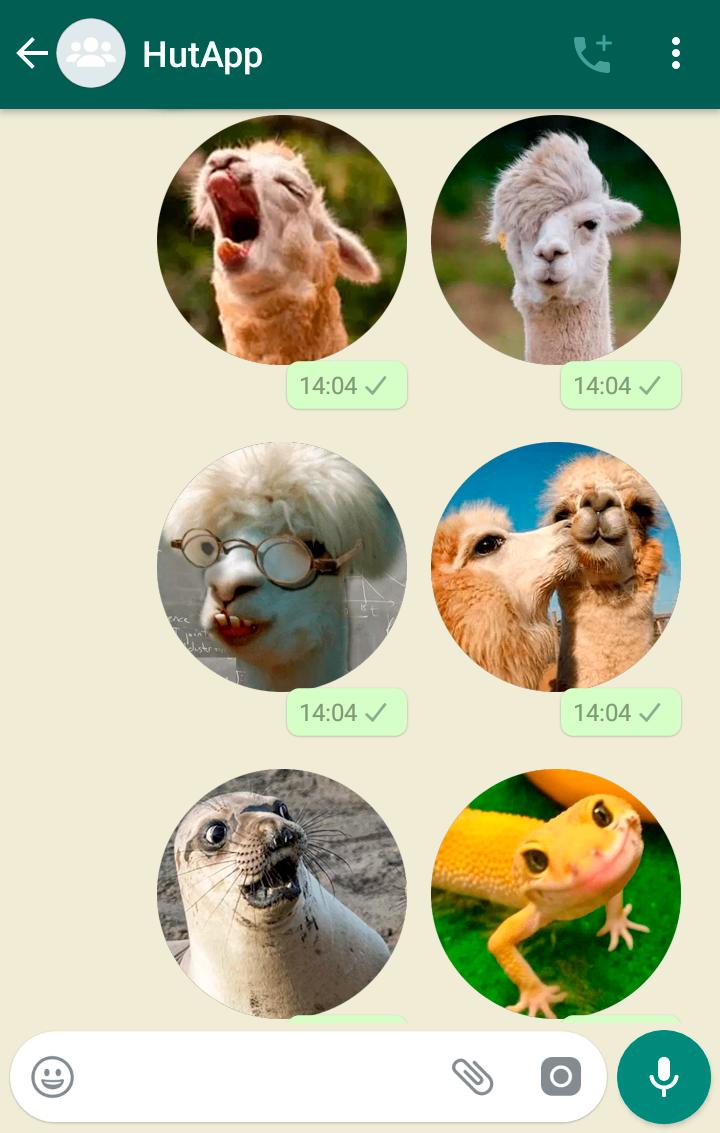
Task: Open the camera from the message bar
Action: point(560,1077)
